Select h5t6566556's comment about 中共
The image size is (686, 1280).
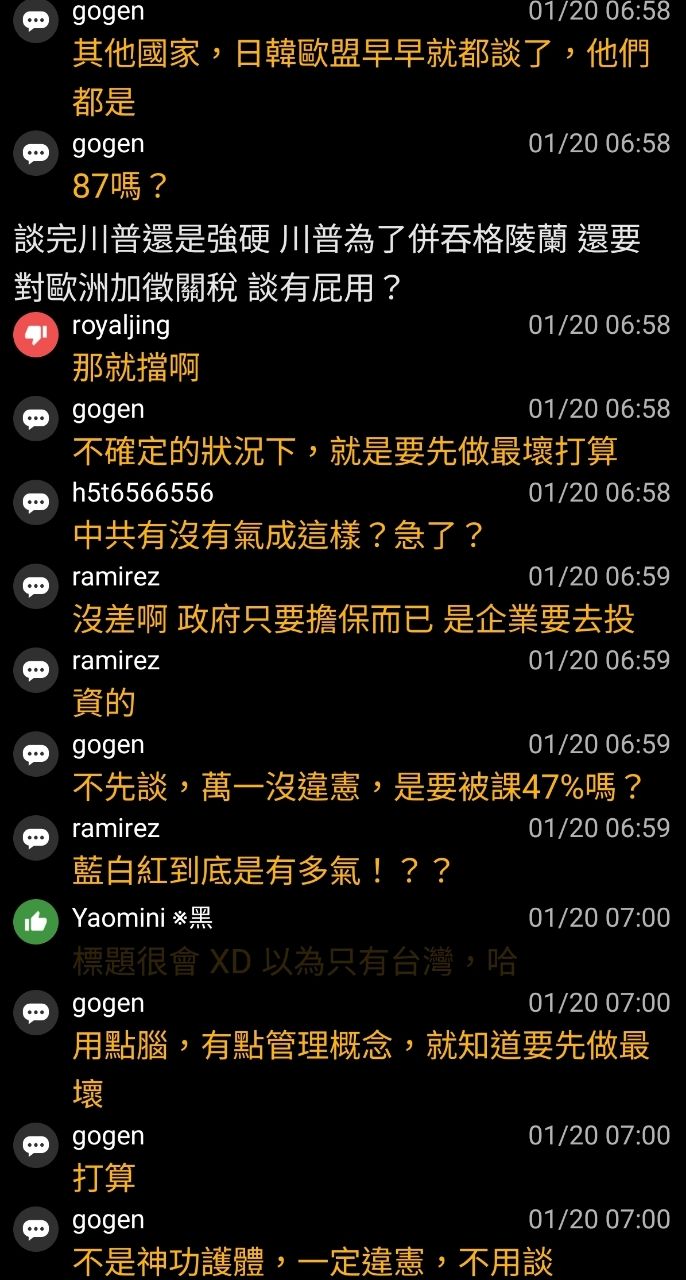(x=278, y=536)
